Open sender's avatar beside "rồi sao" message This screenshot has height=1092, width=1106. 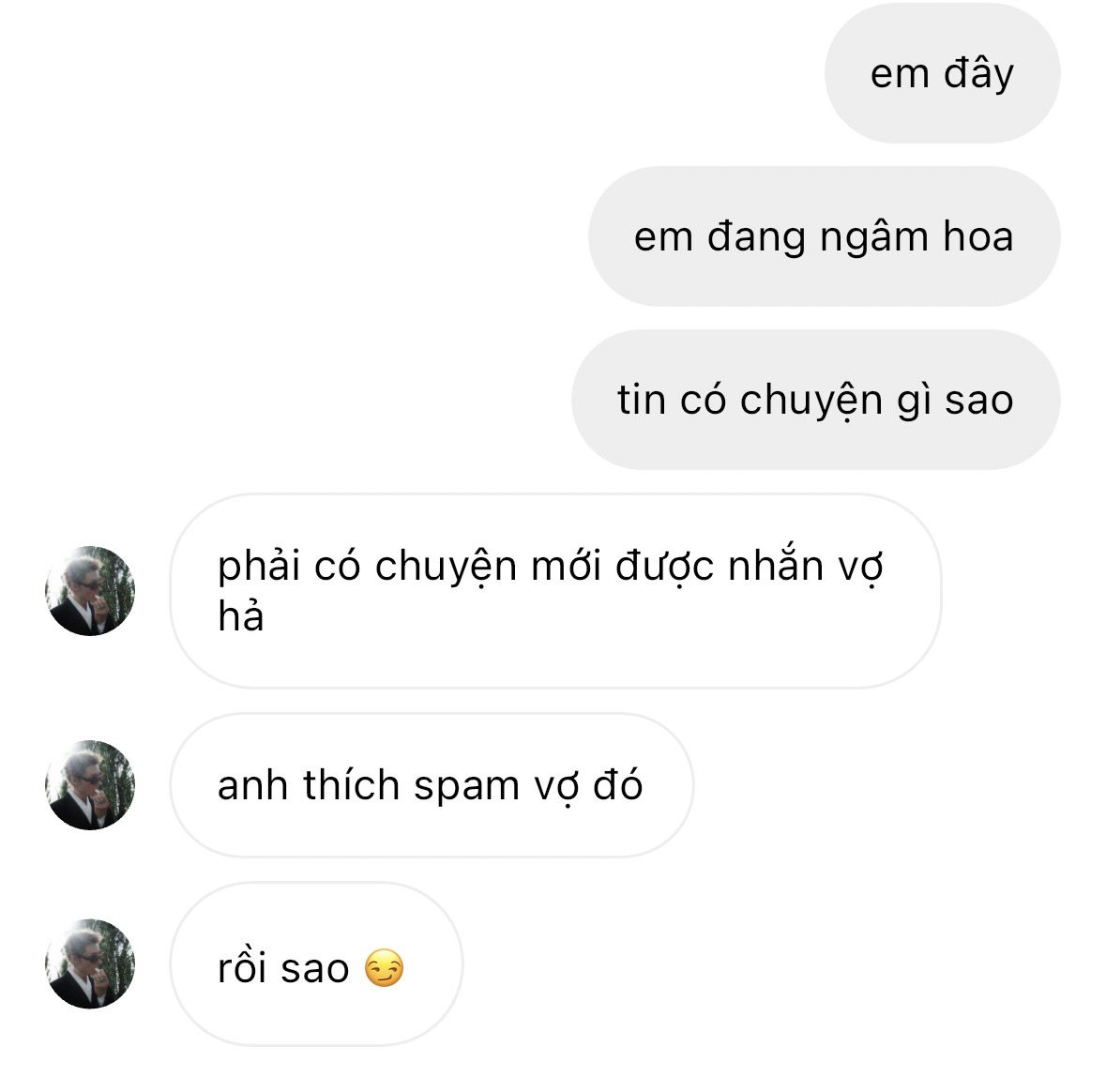tap(90, 963)
